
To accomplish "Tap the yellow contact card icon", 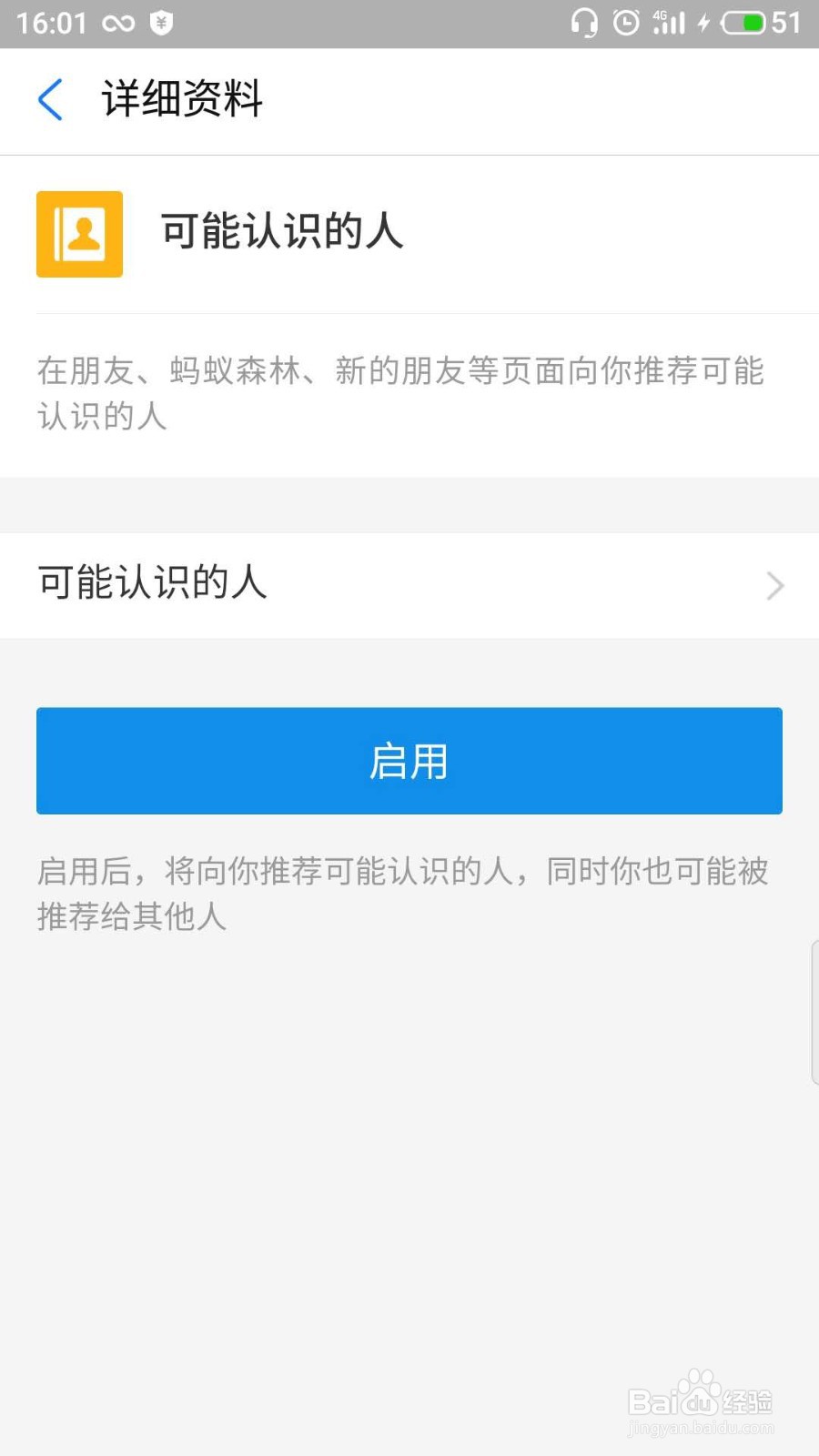I will (79, 234).
